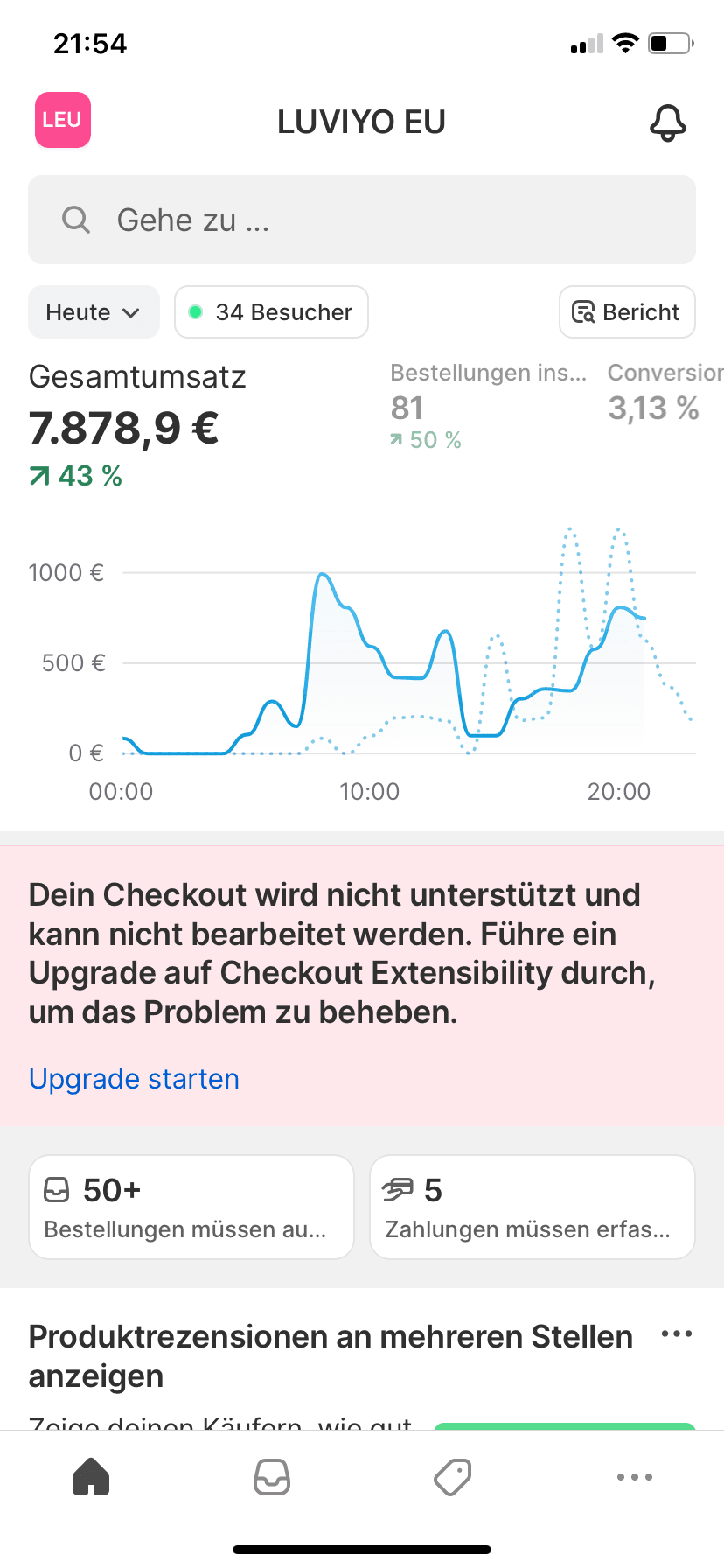Tap the 'Gehe zu ...' search field
Image resolution: width=724 pixels, height=1568 pixels.
(362, 220)
